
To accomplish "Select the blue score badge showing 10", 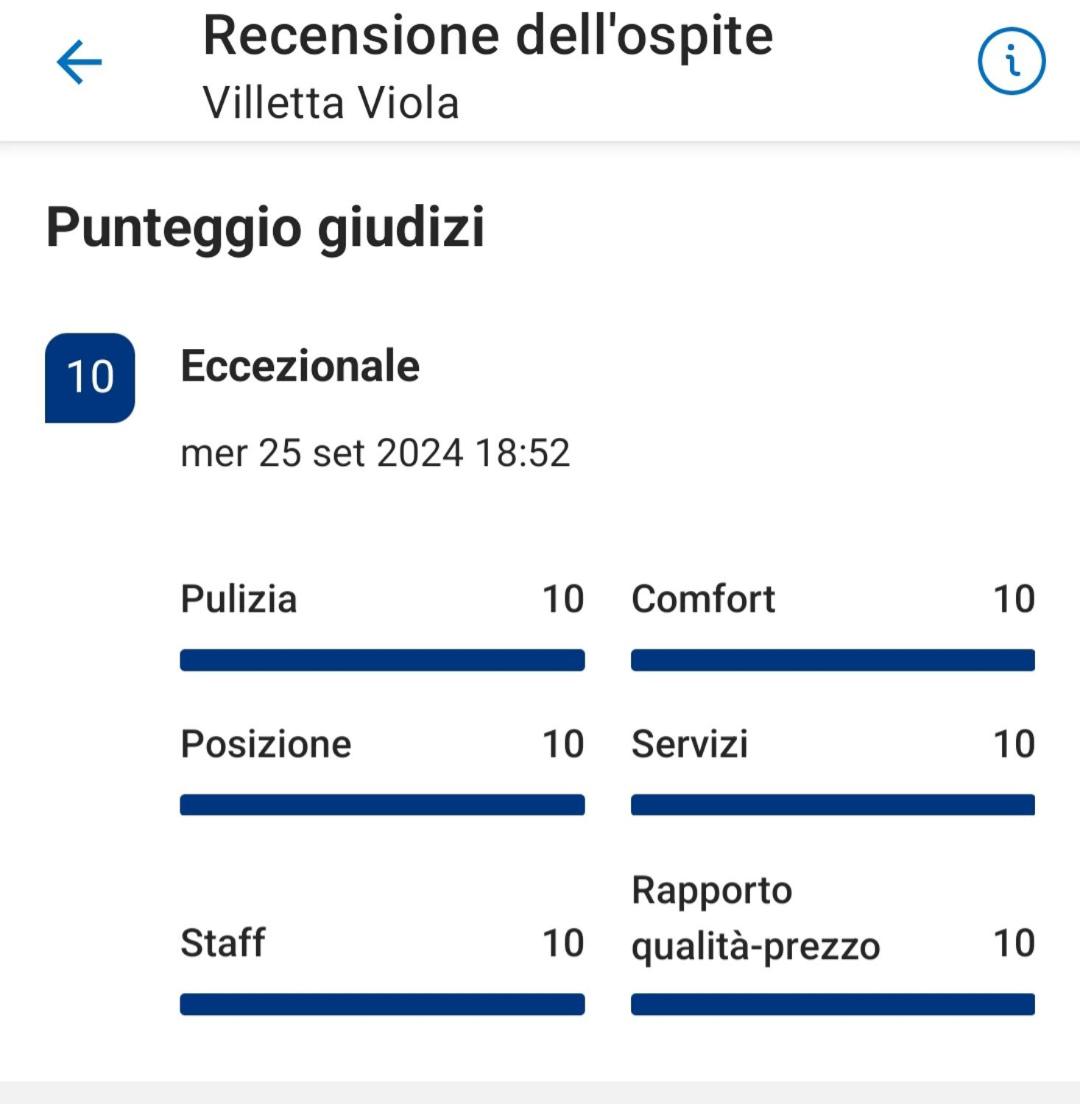I will [x=91, y=377].
